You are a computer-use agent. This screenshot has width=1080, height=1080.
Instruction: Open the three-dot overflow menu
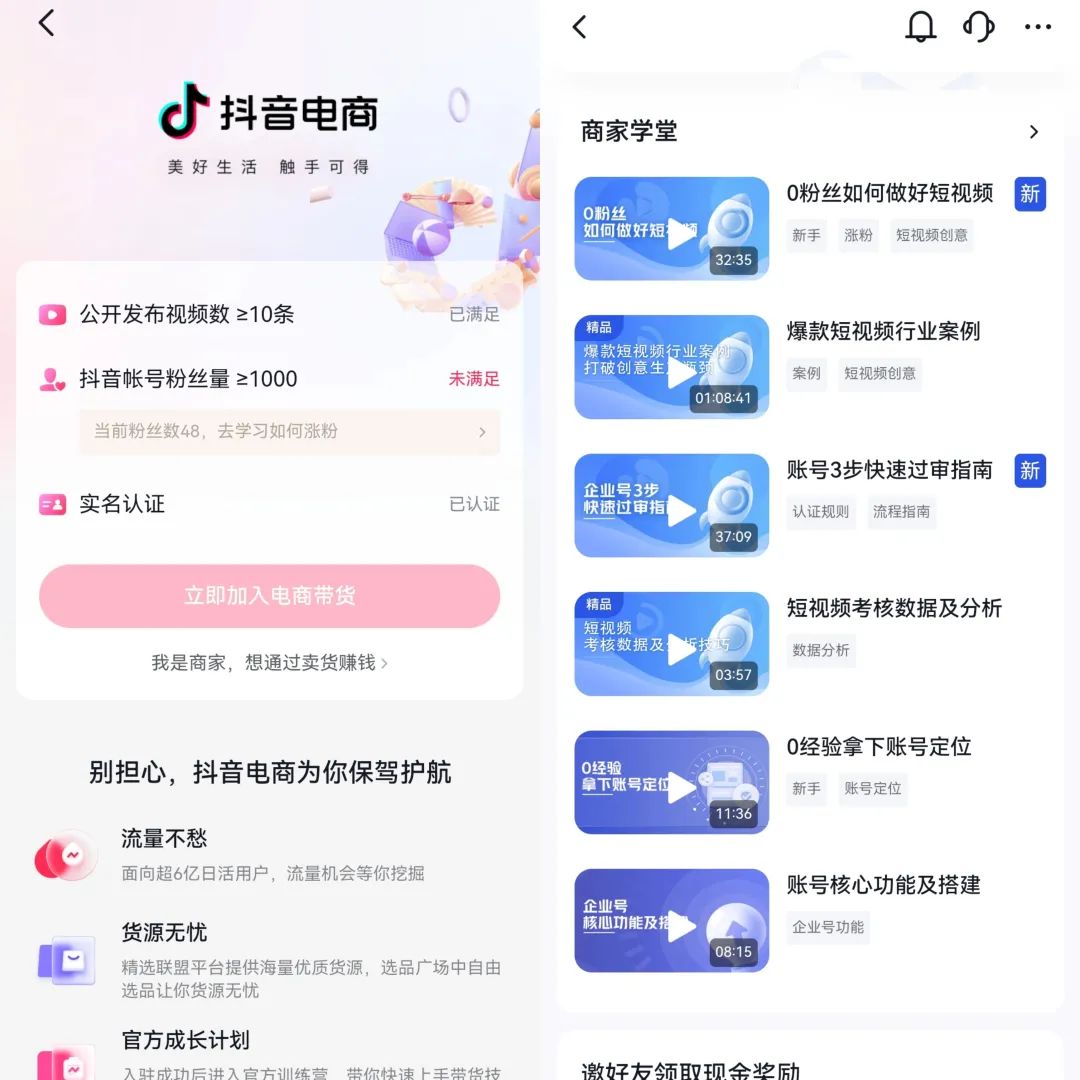click(1038, 27)
